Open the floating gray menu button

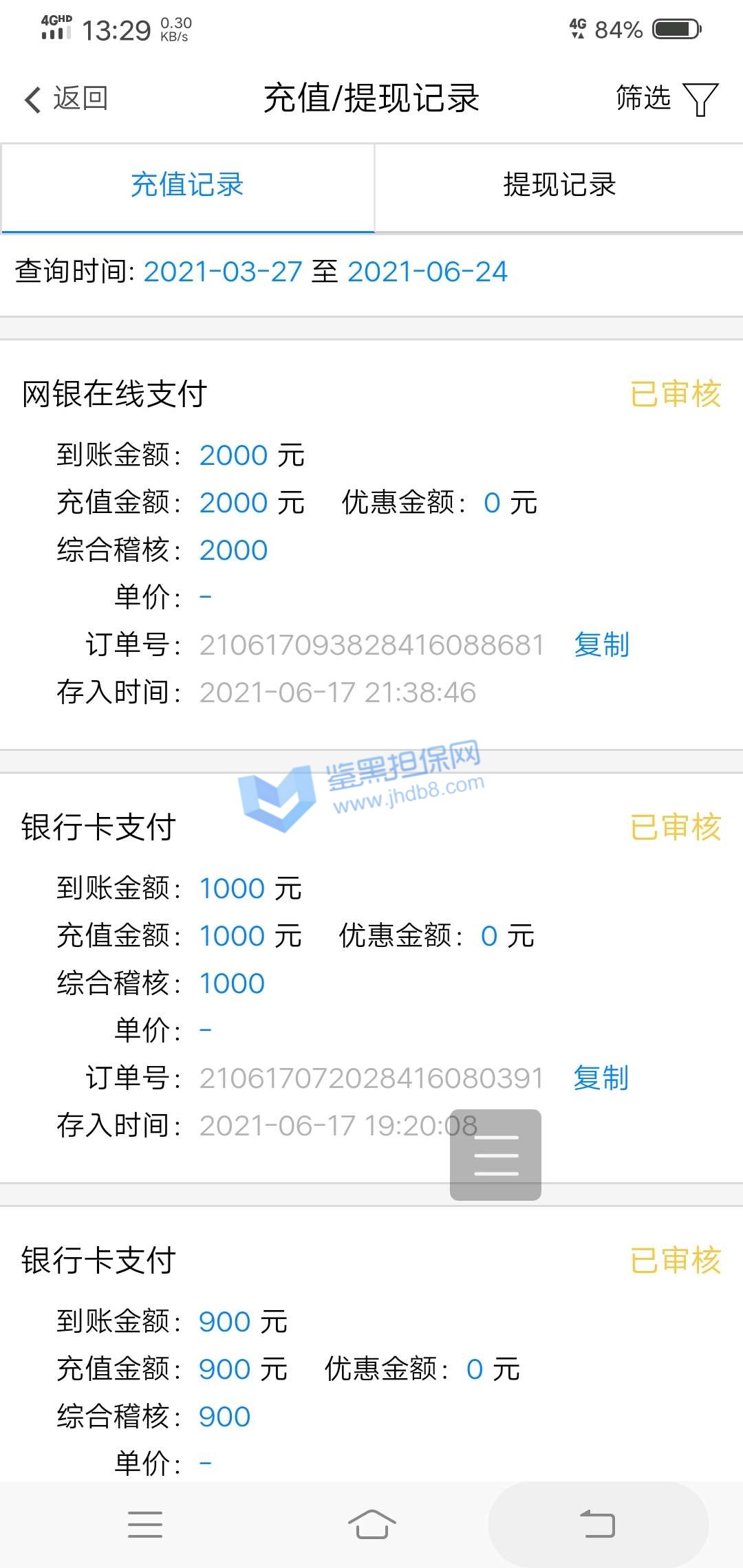(x=495, y=1155)
